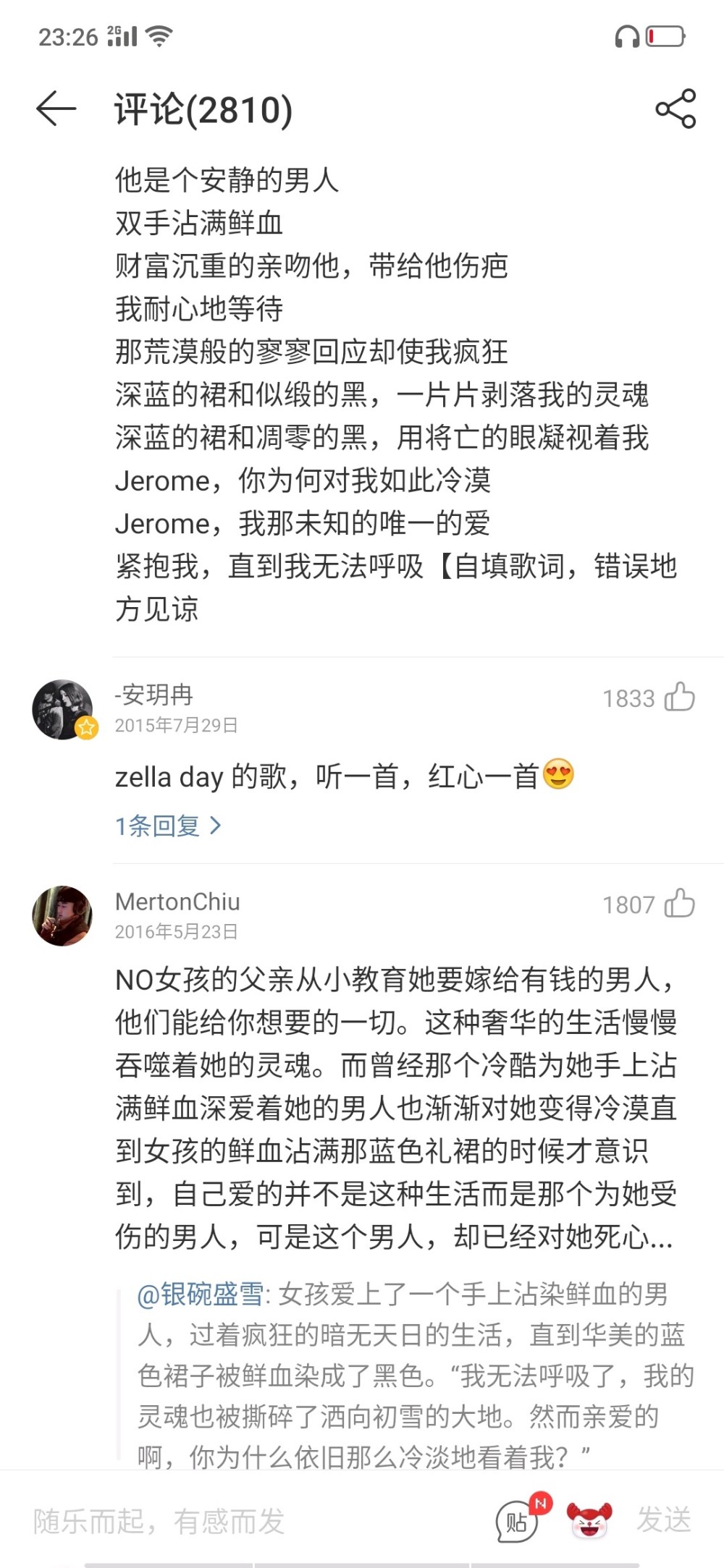Expand the quoted @银碗盛雪 comment
This screenshot has width=724, height=1568.
click(x=398, y=1375)
